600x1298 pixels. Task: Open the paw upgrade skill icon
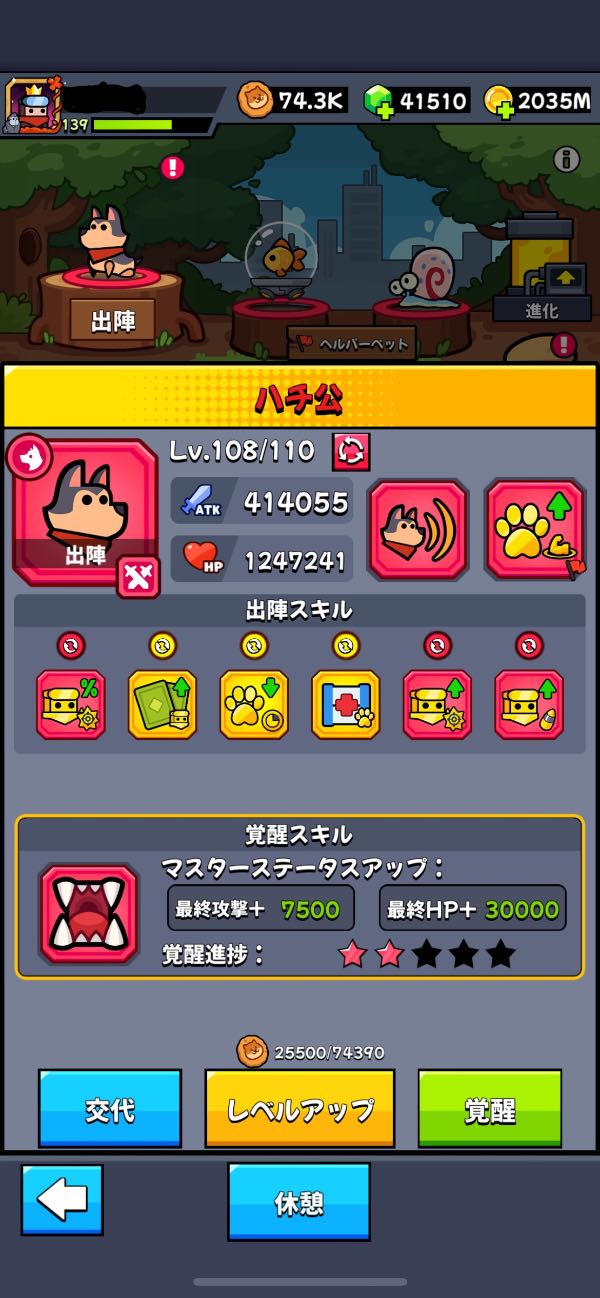[535, 530]
